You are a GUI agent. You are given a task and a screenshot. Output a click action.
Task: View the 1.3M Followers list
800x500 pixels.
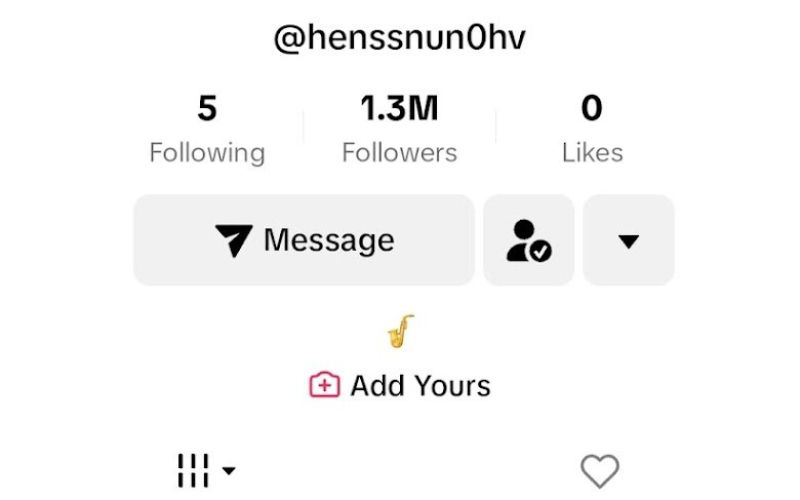pos(399,130)
